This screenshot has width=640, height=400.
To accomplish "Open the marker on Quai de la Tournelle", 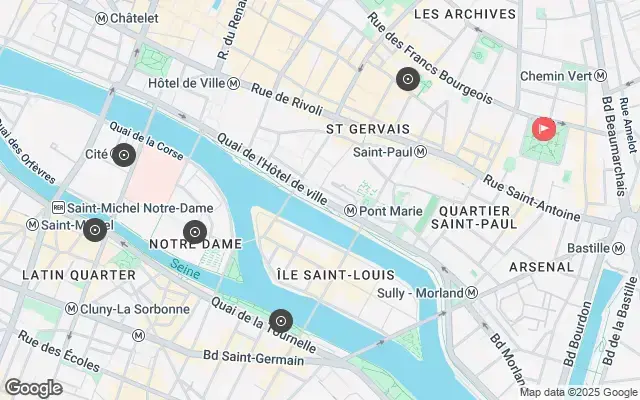I will [x=282, y=321].
